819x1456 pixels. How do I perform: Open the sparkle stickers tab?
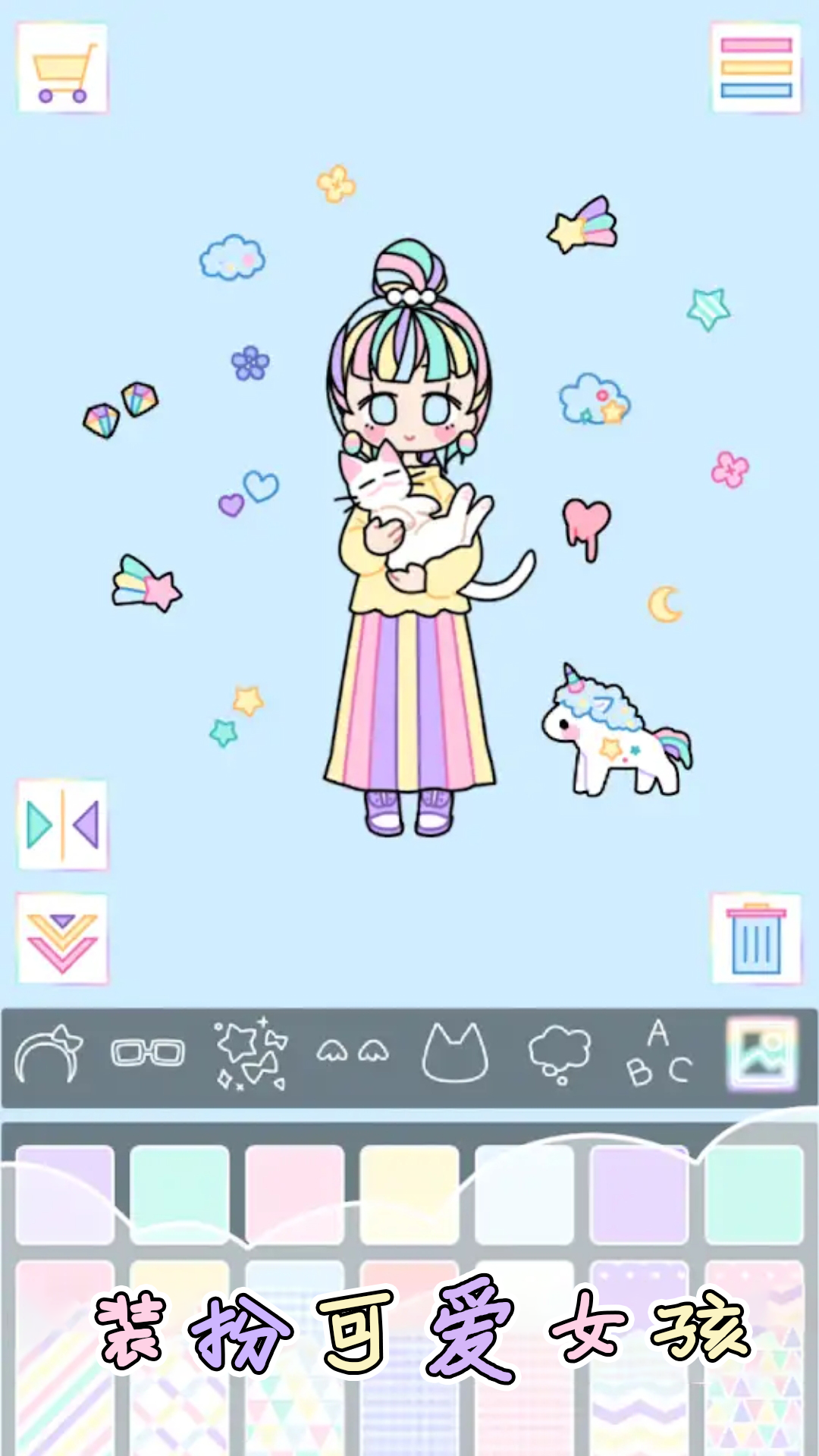[252, 1054]
